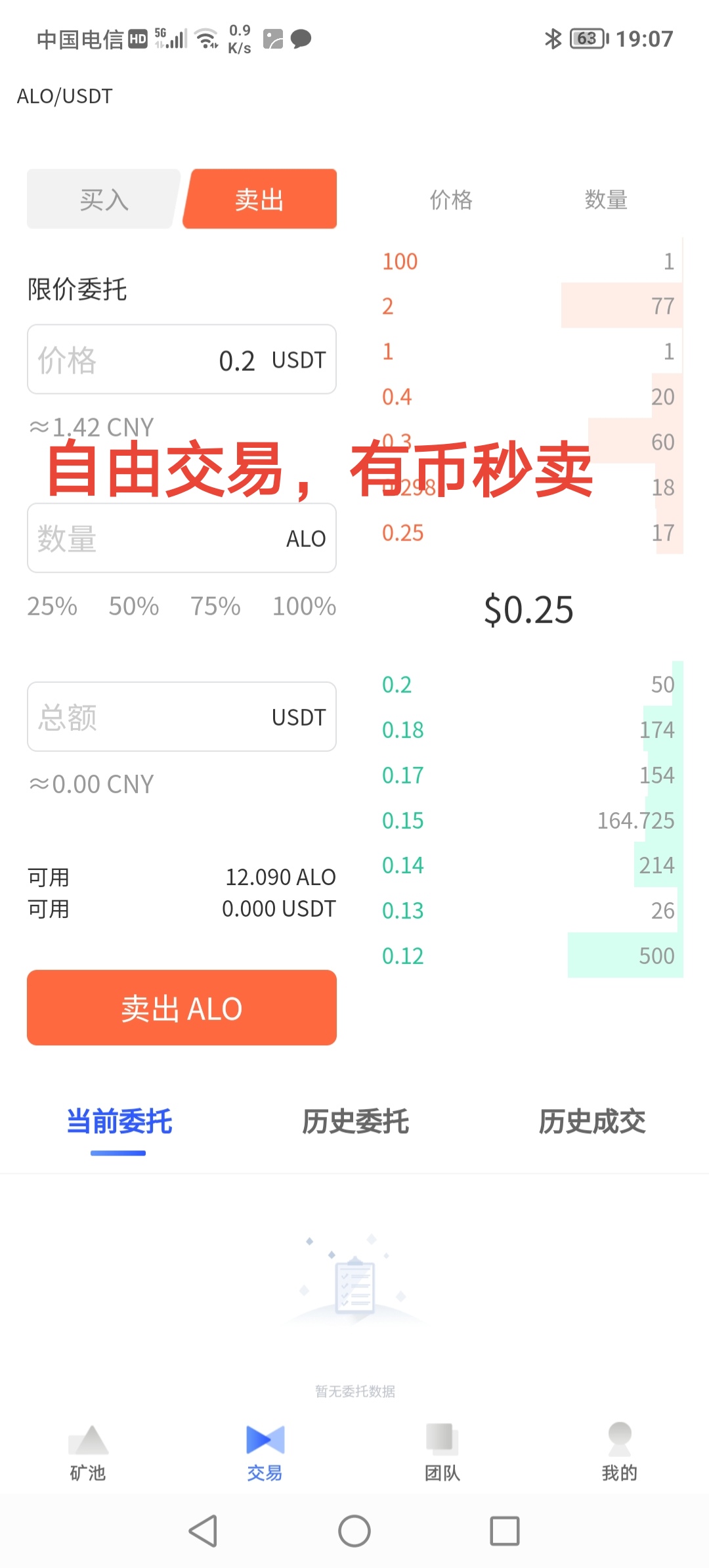This screenshot has width=709, height=1568.
Task: View the 历史成交 trade history tab
Action: point(592,1122)
